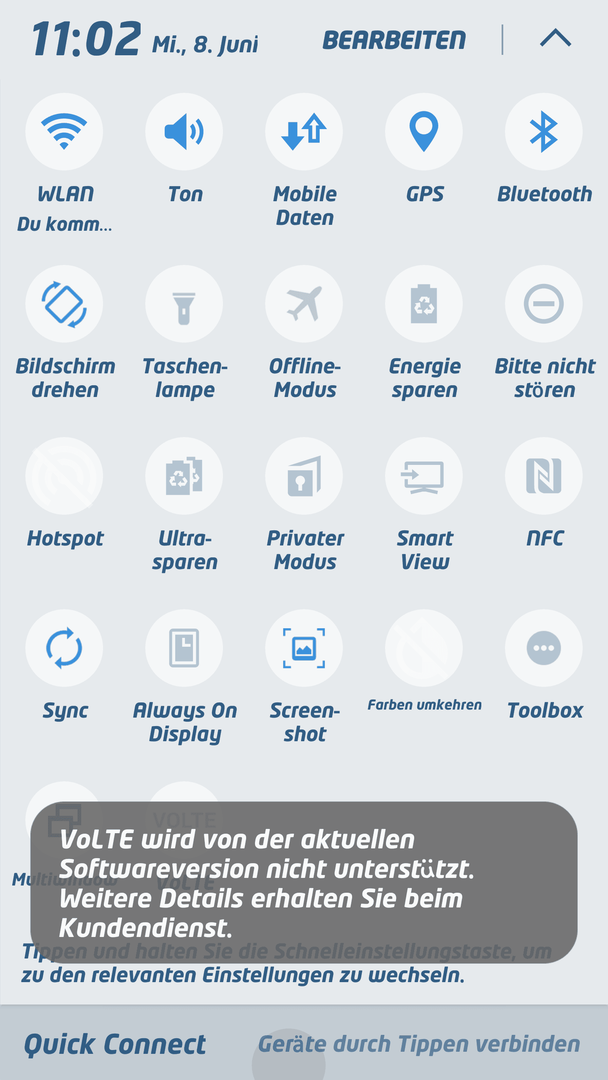The height and width of the screenshot is (1080, 608).
Task: Turn on Bitte nicht stören
Action: point(543,304)
